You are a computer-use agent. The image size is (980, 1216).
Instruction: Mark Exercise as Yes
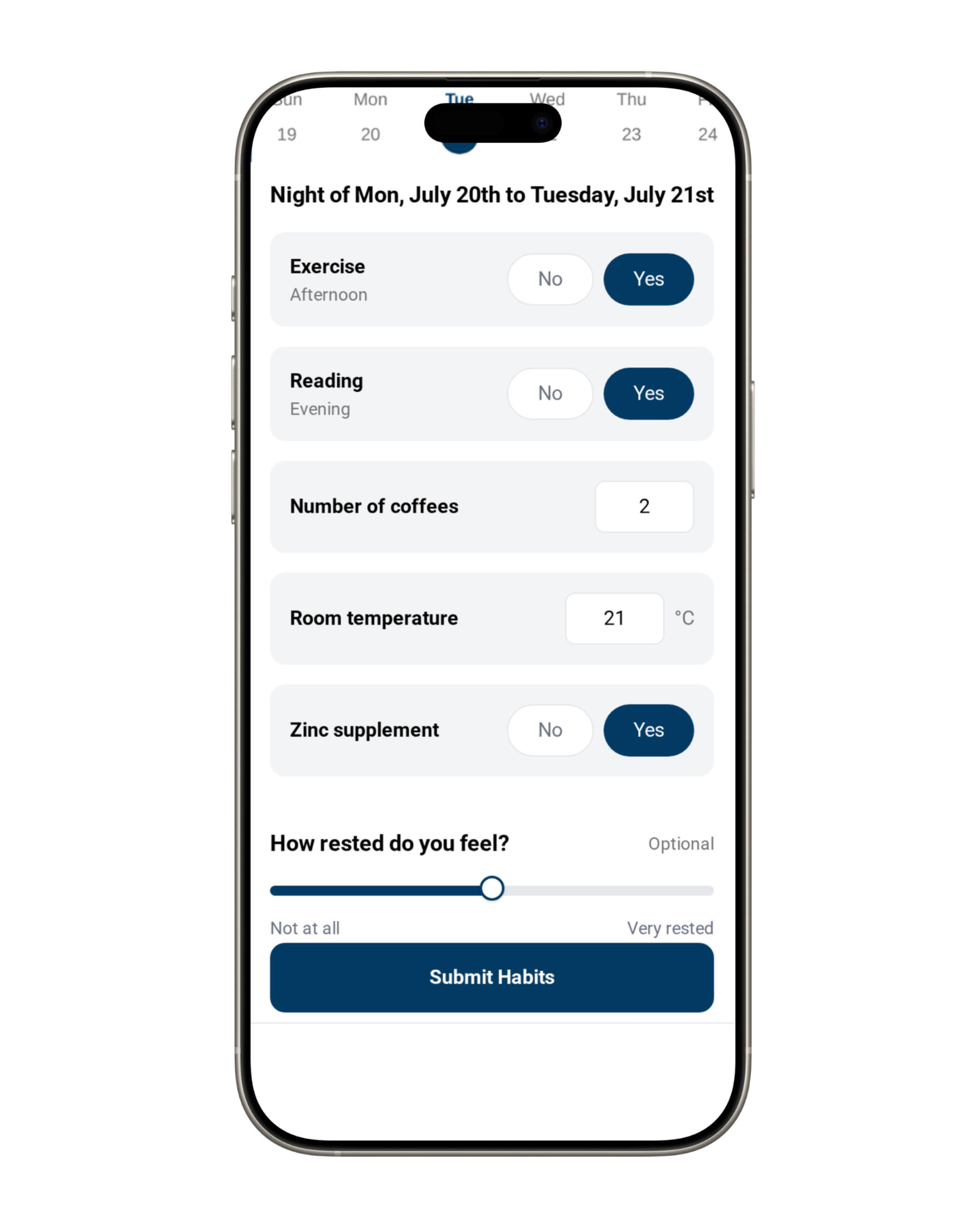(x=648, y=279)
